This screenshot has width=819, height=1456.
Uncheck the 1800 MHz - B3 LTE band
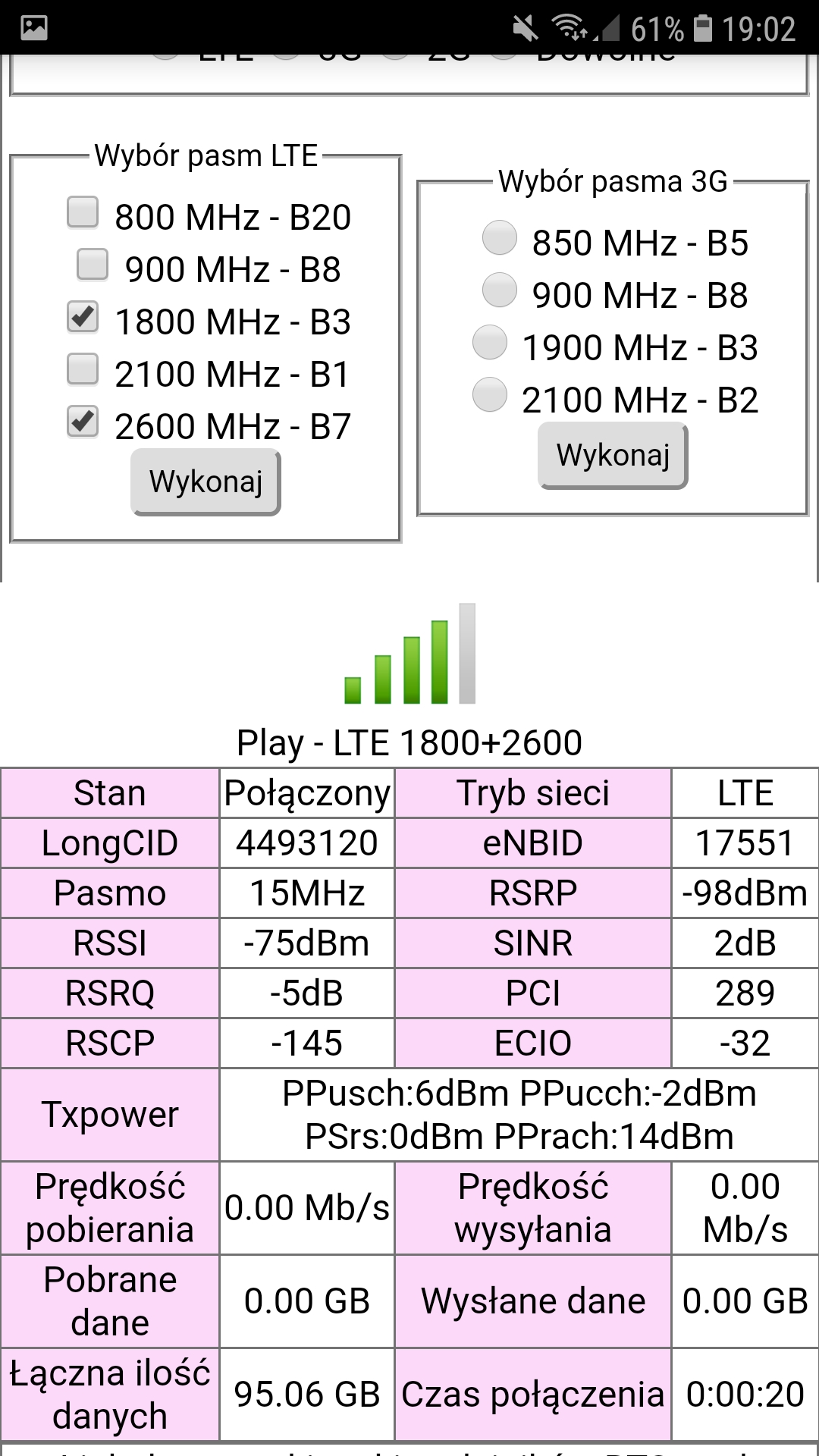pyautogui.click(x=83, y=317)
